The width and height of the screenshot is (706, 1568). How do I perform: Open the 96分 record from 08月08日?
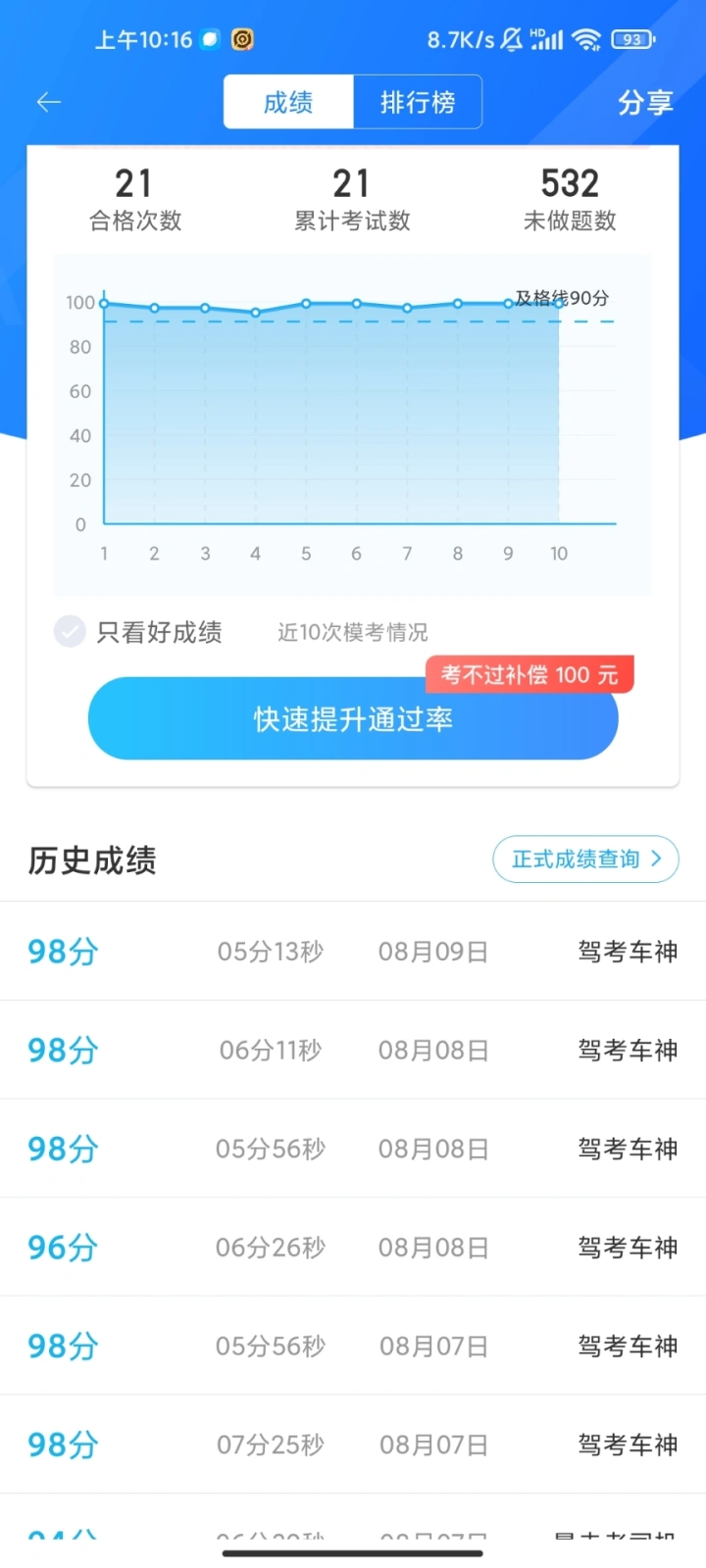(x=353, y=1247)
